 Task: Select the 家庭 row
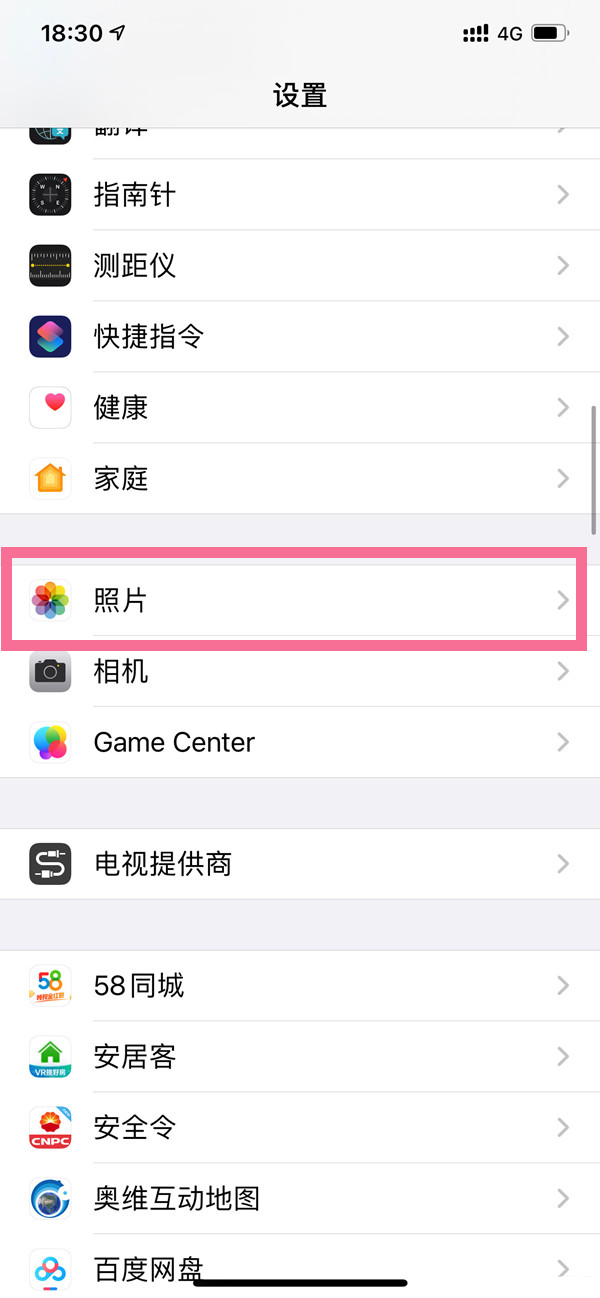pyautogui.click(x=300, y=479)
